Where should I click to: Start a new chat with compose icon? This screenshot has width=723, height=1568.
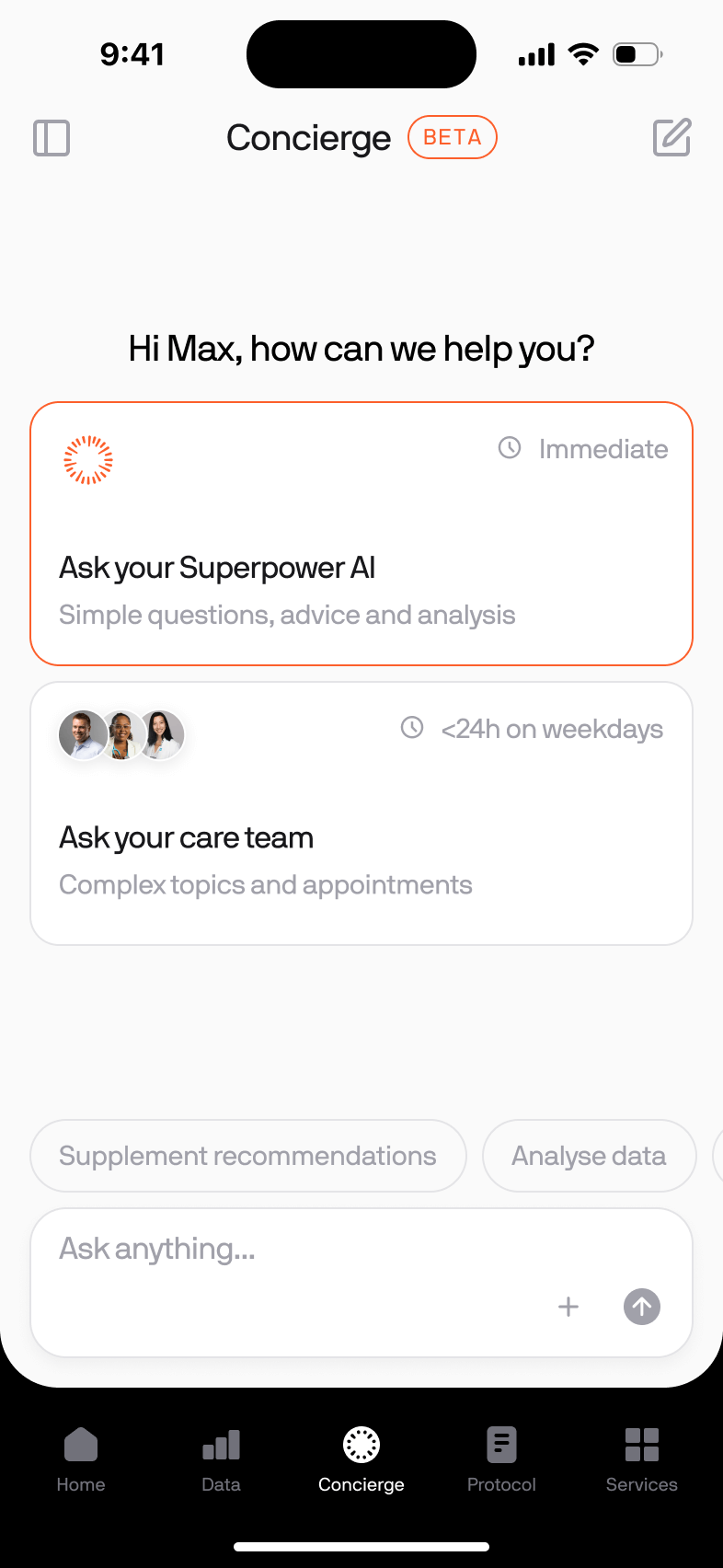point(671,137)
